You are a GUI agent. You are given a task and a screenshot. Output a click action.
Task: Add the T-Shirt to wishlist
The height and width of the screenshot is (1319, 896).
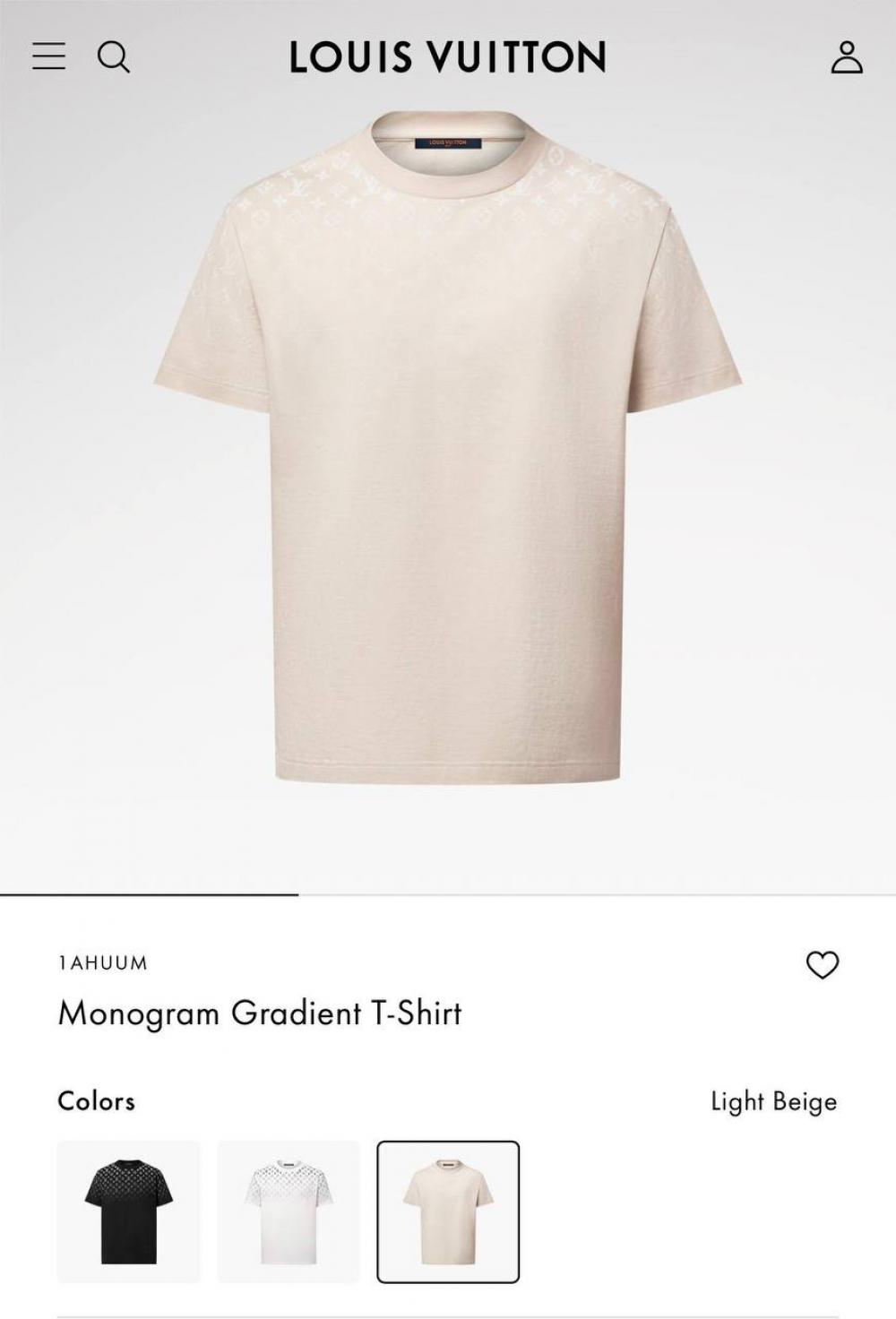(822, 965)
